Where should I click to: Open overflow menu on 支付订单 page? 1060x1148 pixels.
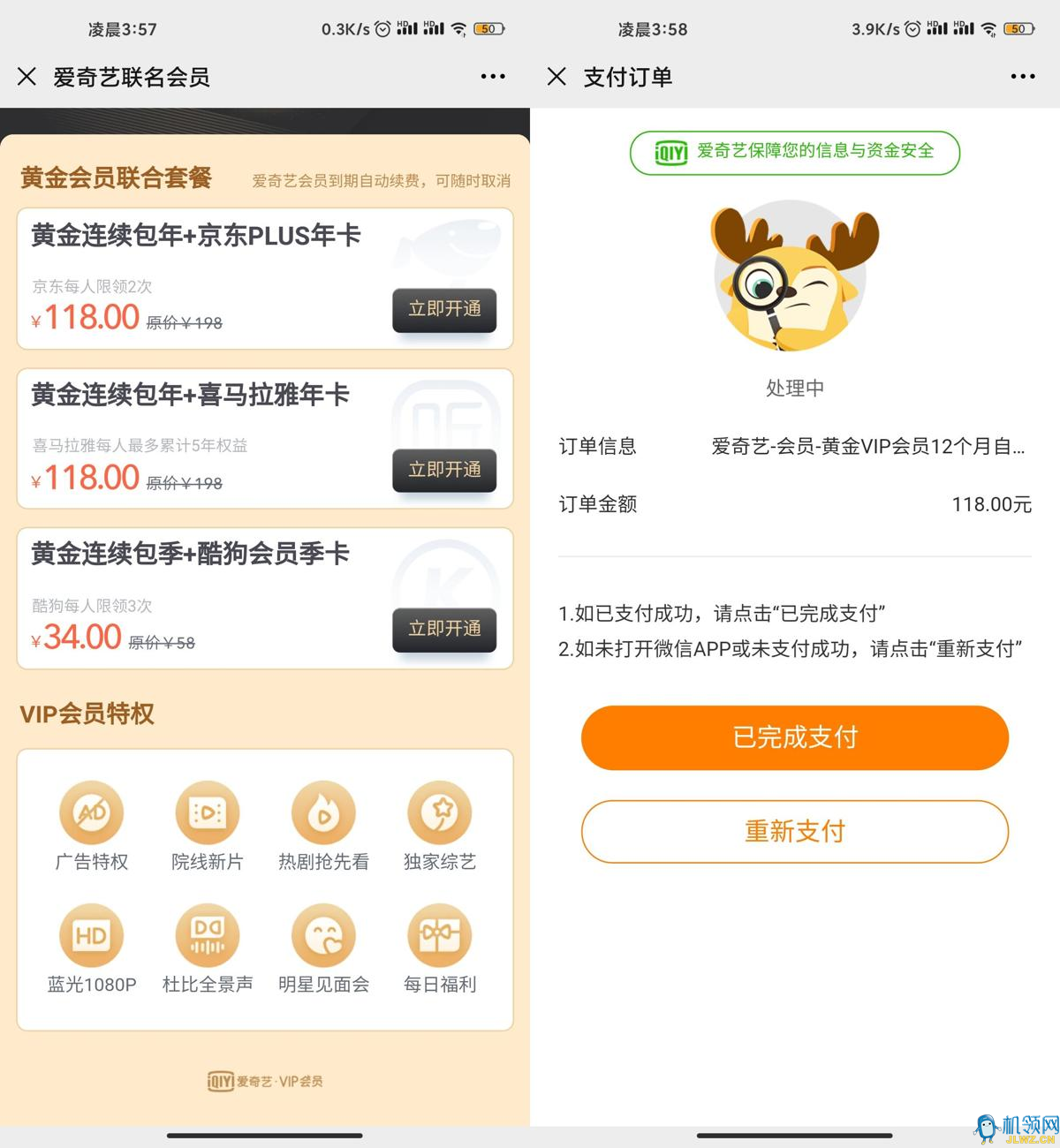click(x=1023, y=77)
